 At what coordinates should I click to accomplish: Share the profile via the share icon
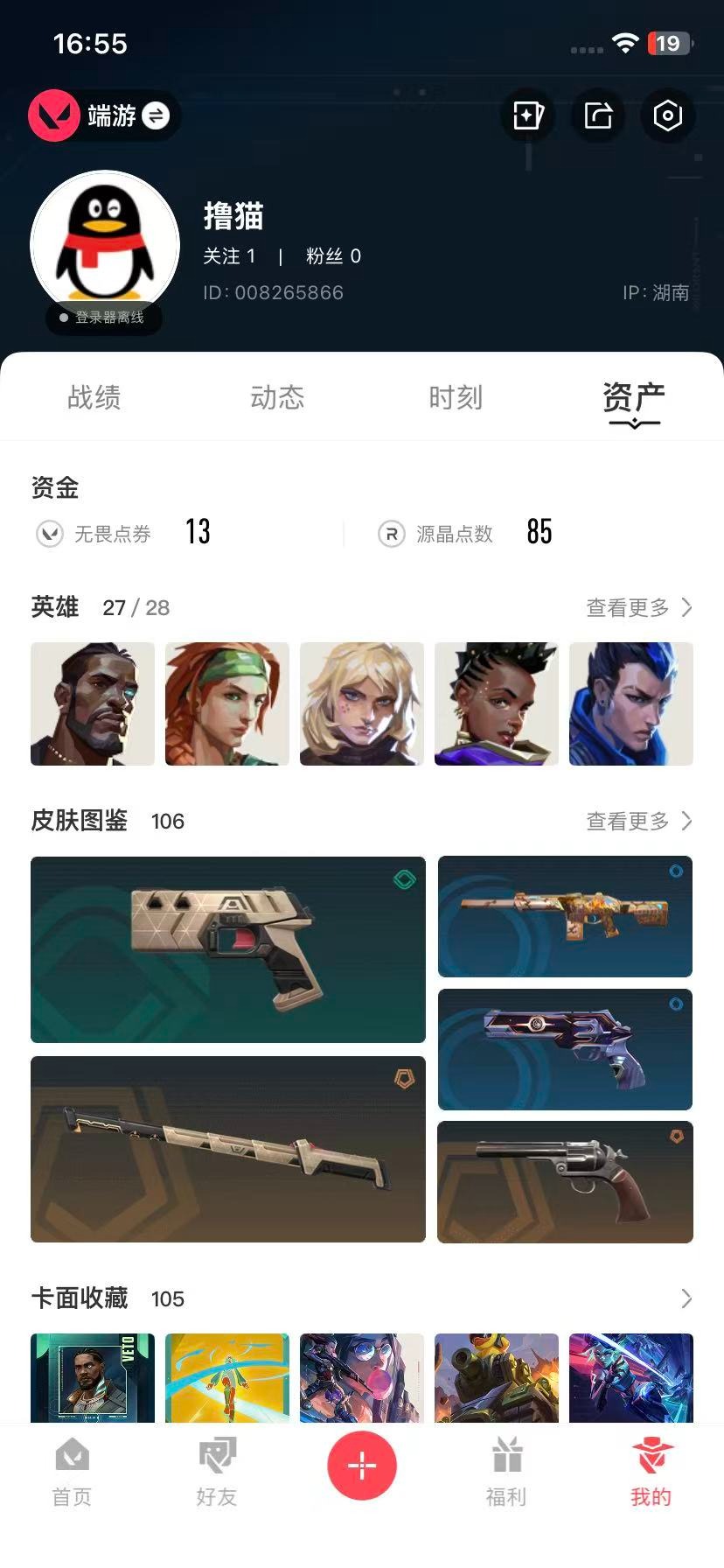coord(597,115)
